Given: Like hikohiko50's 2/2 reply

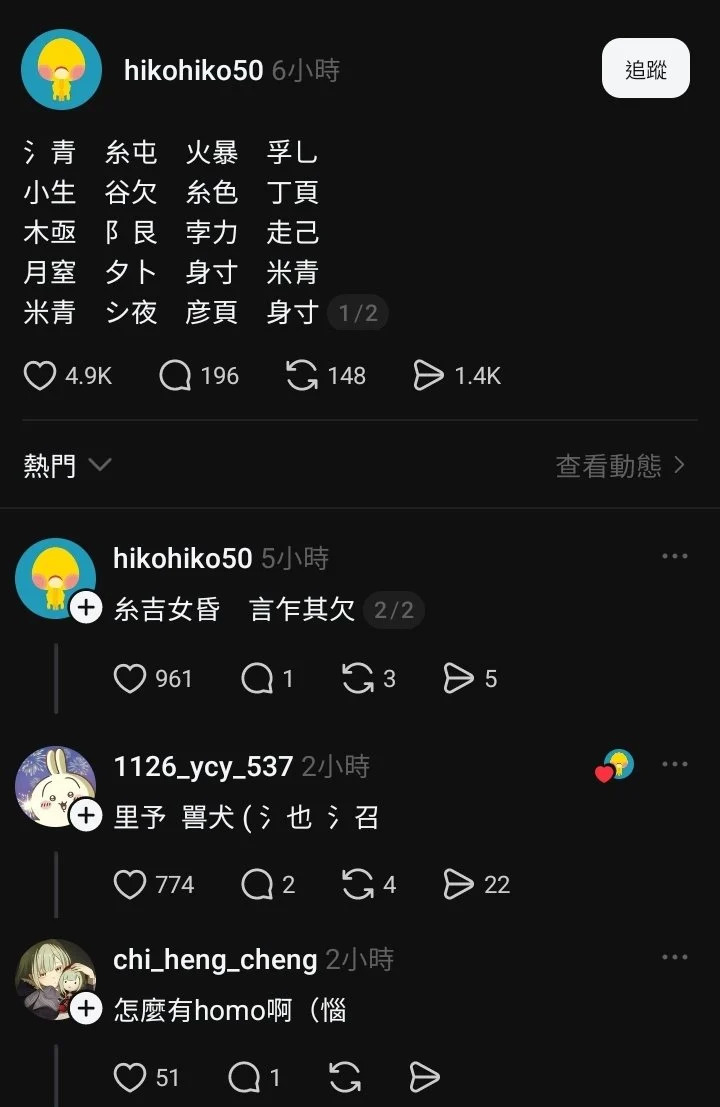Looking at the screenshot, I should (x=130, y=679).
